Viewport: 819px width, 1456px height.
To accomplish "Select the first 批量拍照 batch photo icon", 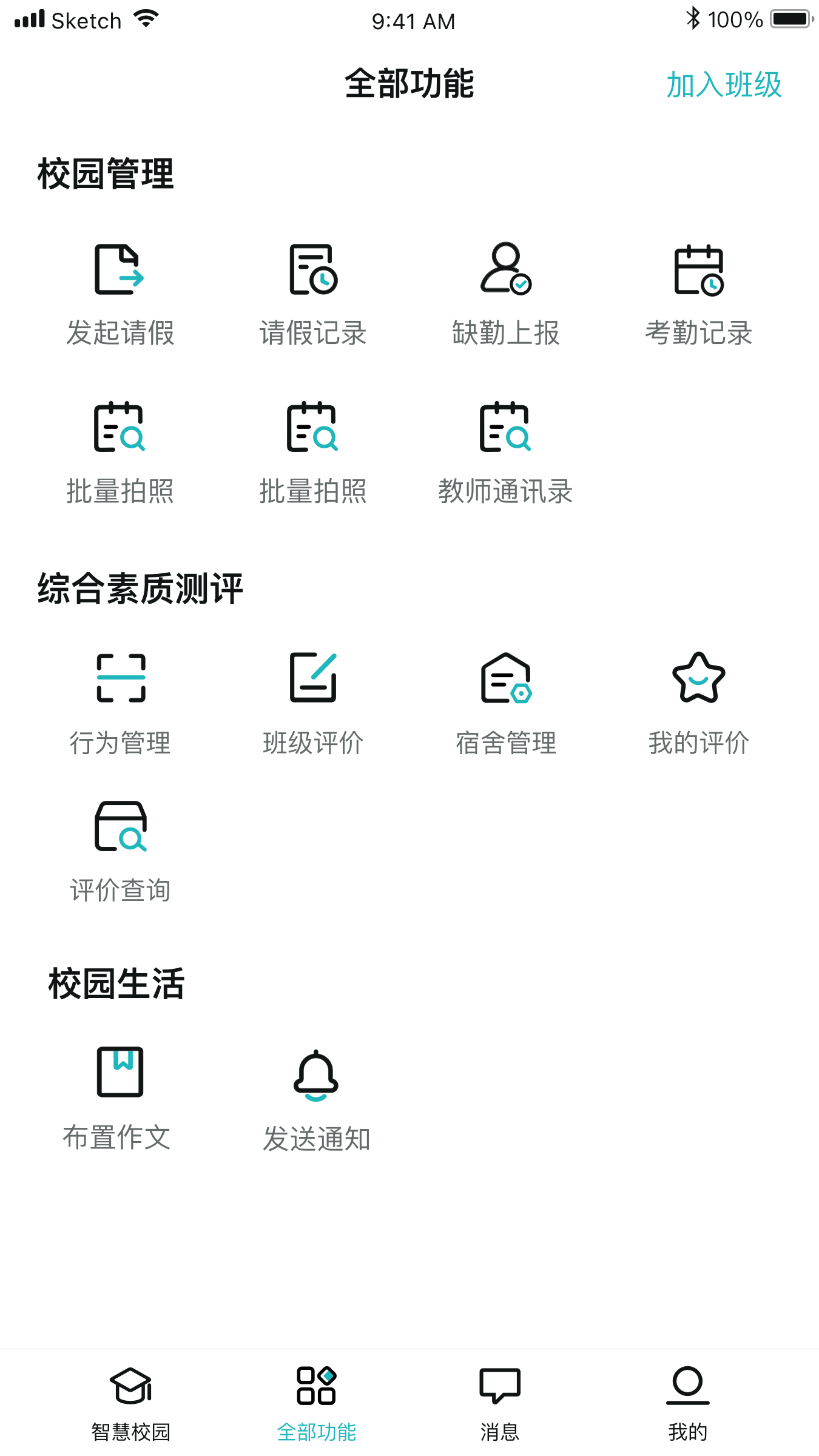I will [x=120, y=432].
